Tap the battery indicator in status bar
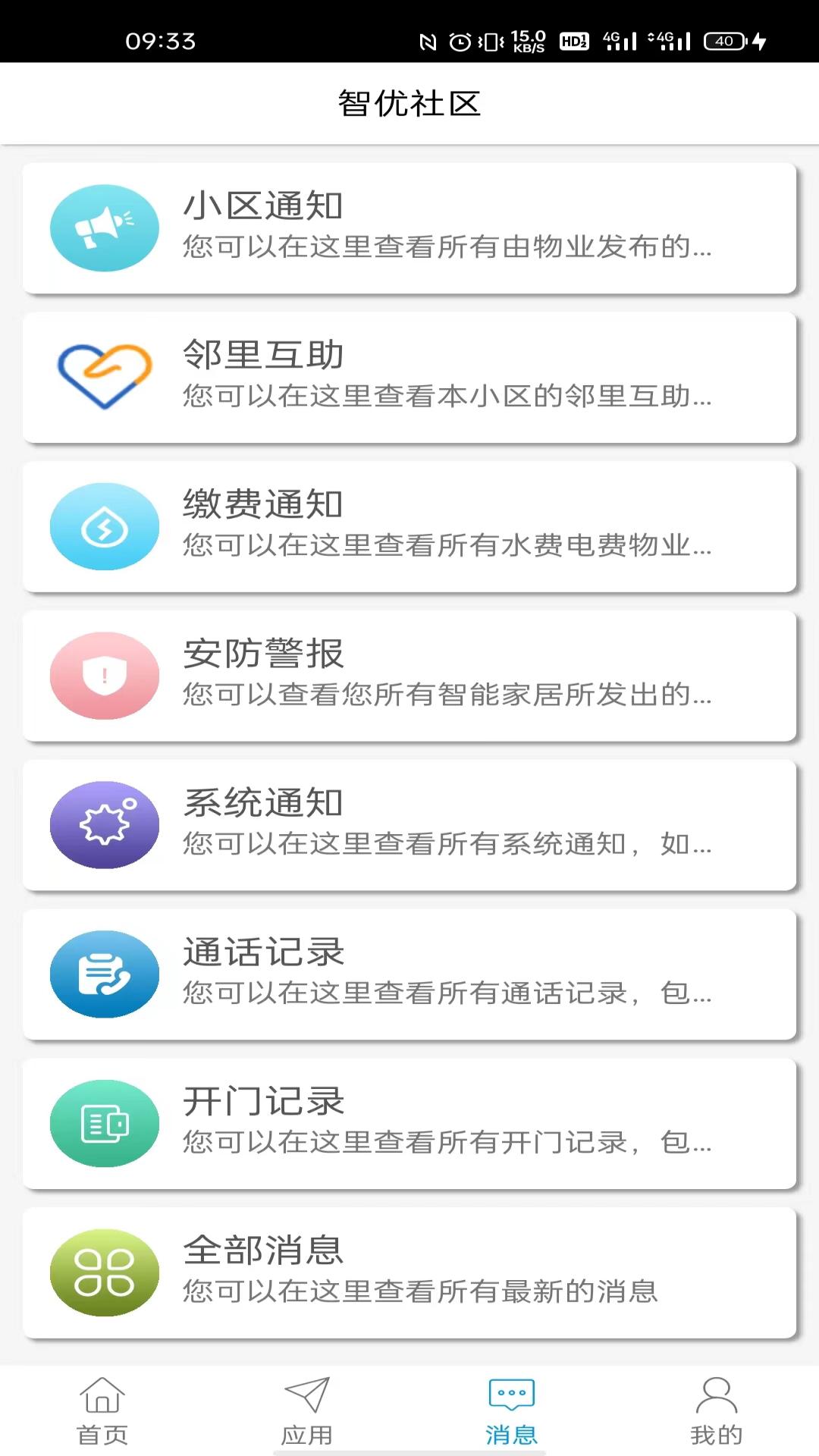 [x=723, y=40]
